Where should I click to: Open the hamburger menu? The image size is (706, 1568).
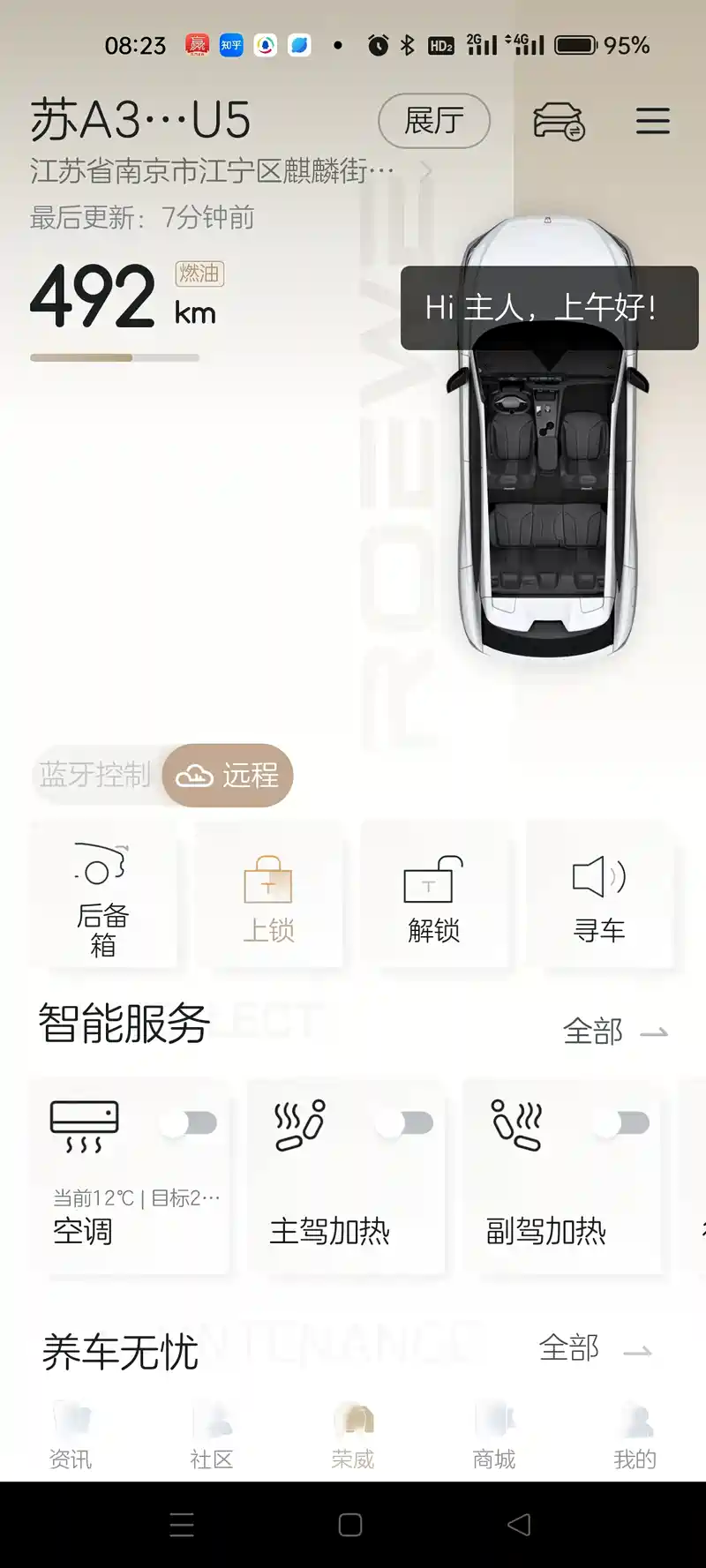[x=652, y=121]
